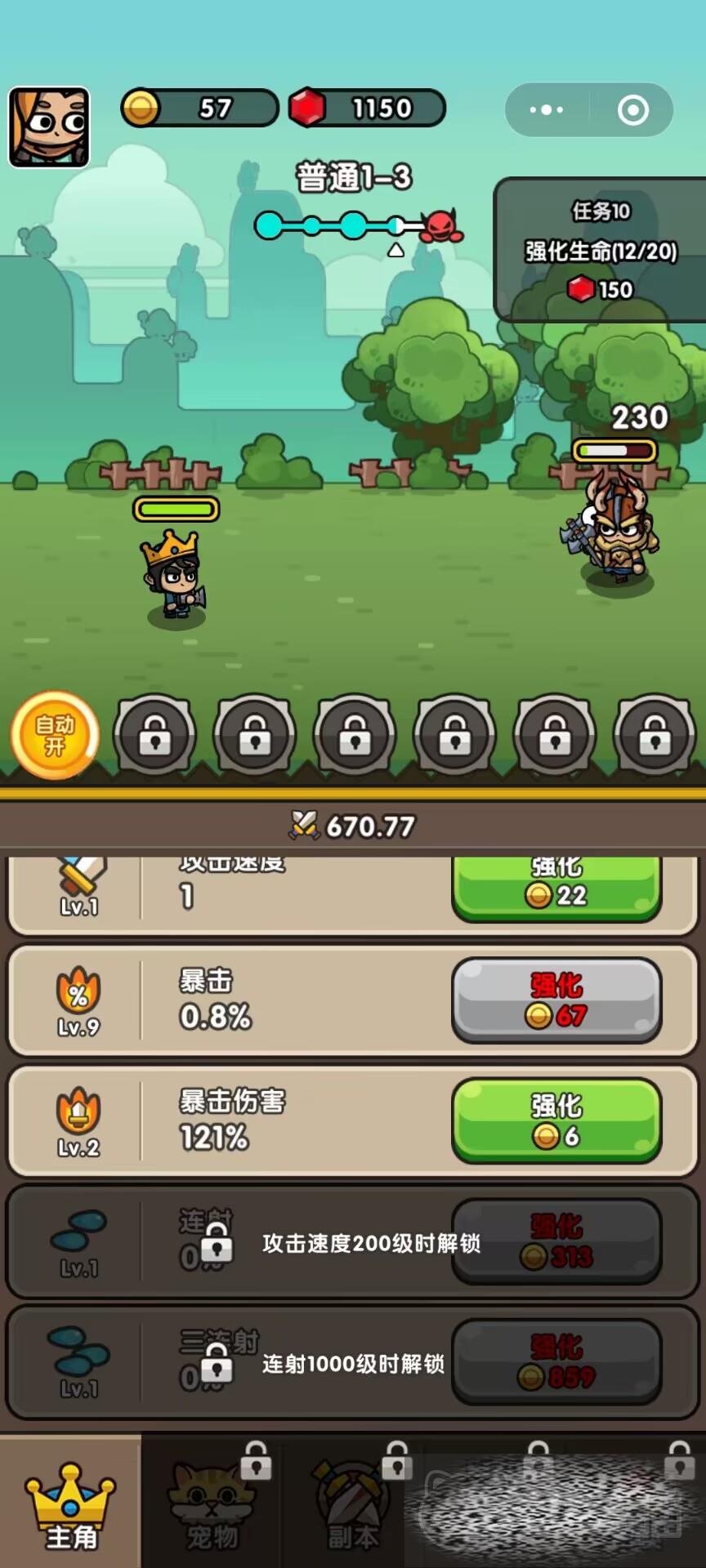The width and height of the screenshot is (706, 1568).
Task: Upgrade 攻击速度 for 22 coins
Action: click(x=556, y=889)
